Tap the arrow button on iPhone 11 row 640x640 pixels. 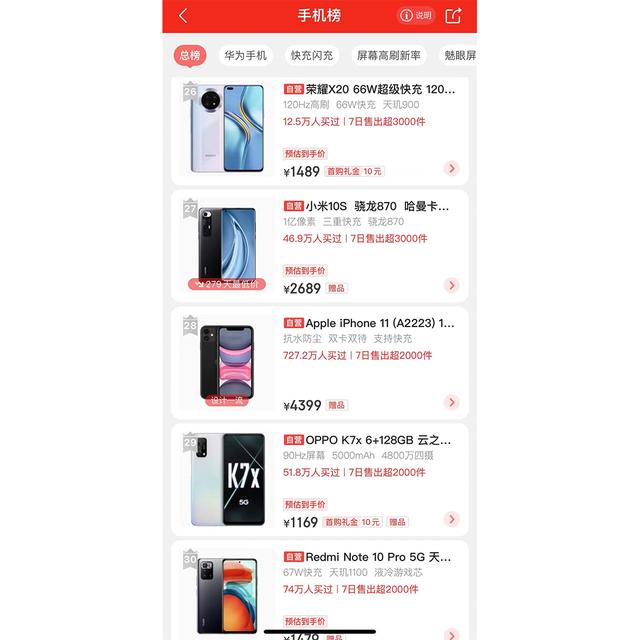452,403
